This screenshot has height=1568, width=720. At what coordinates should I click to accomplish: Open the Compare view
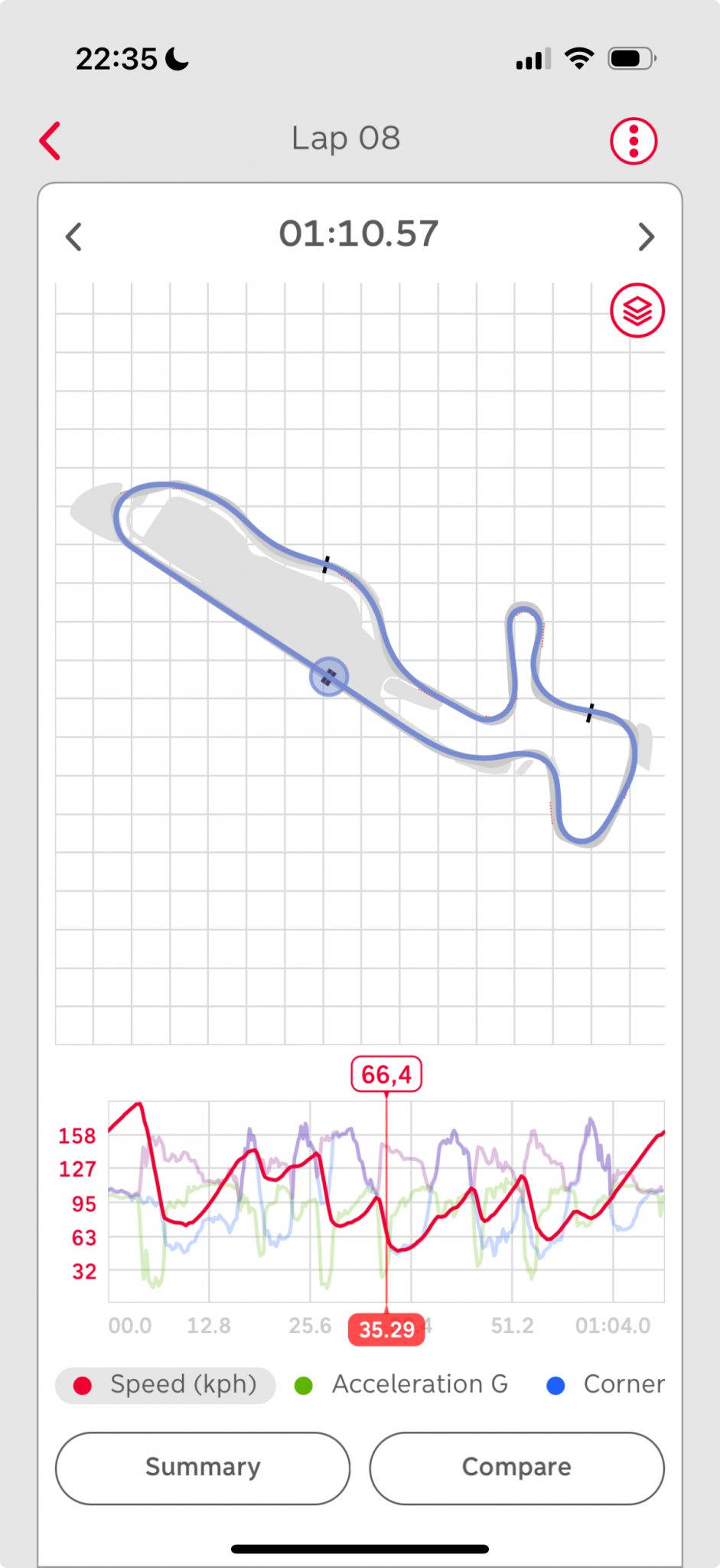(x=516, y=1467)
